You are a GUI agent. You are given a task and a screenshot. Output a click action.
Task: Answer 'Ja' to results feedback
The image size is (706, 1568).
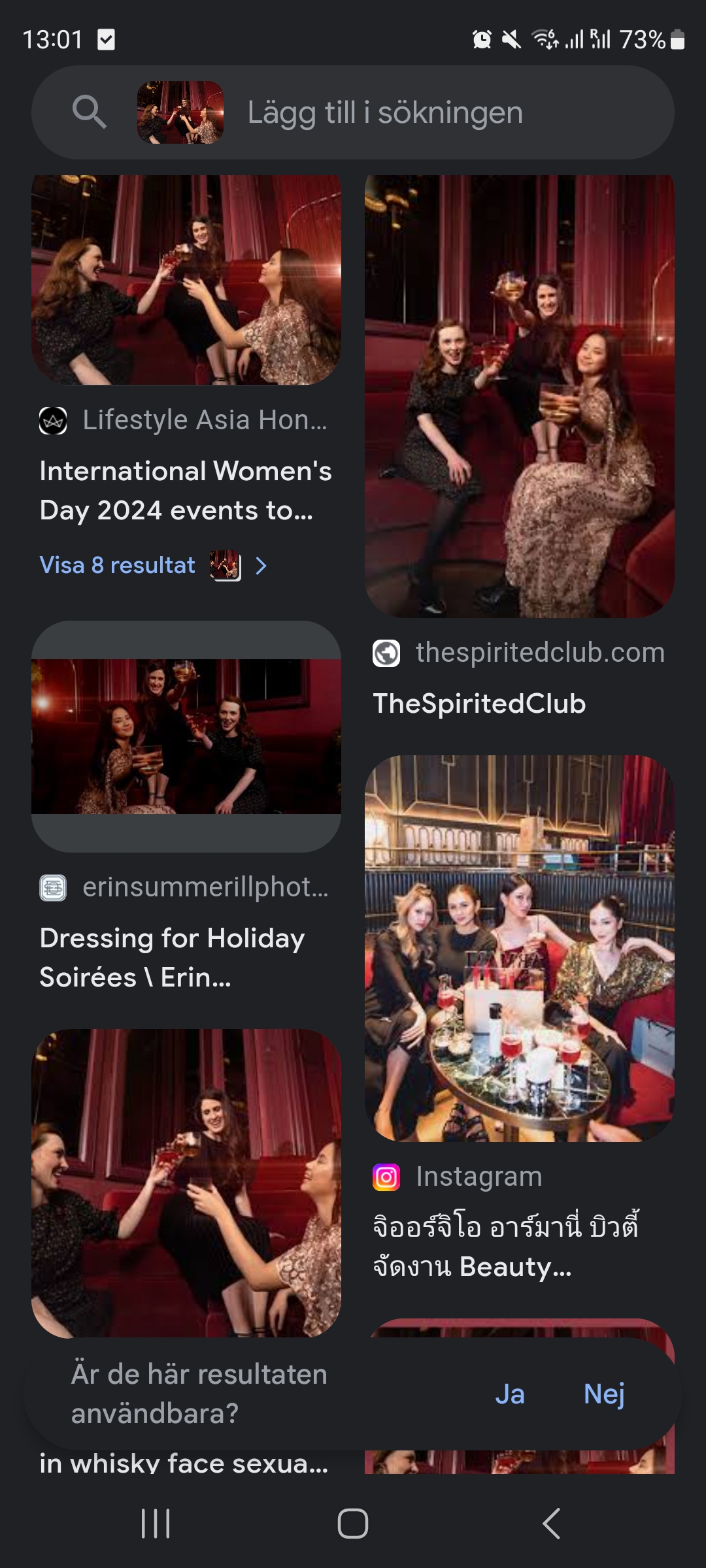[x=510, y=1394]
